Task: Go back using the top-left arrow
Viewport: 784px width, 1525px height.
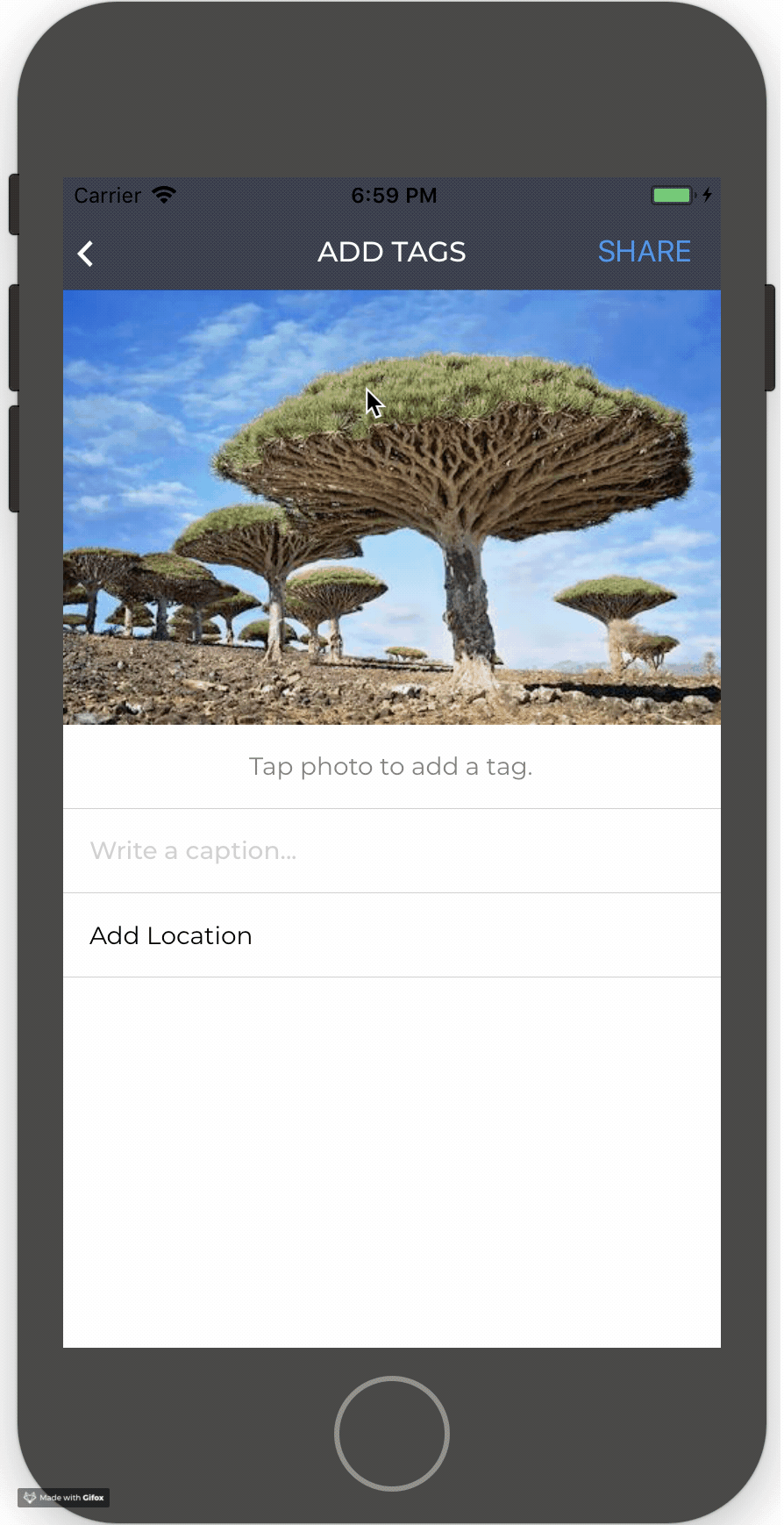Action: [x=85, y=254]
